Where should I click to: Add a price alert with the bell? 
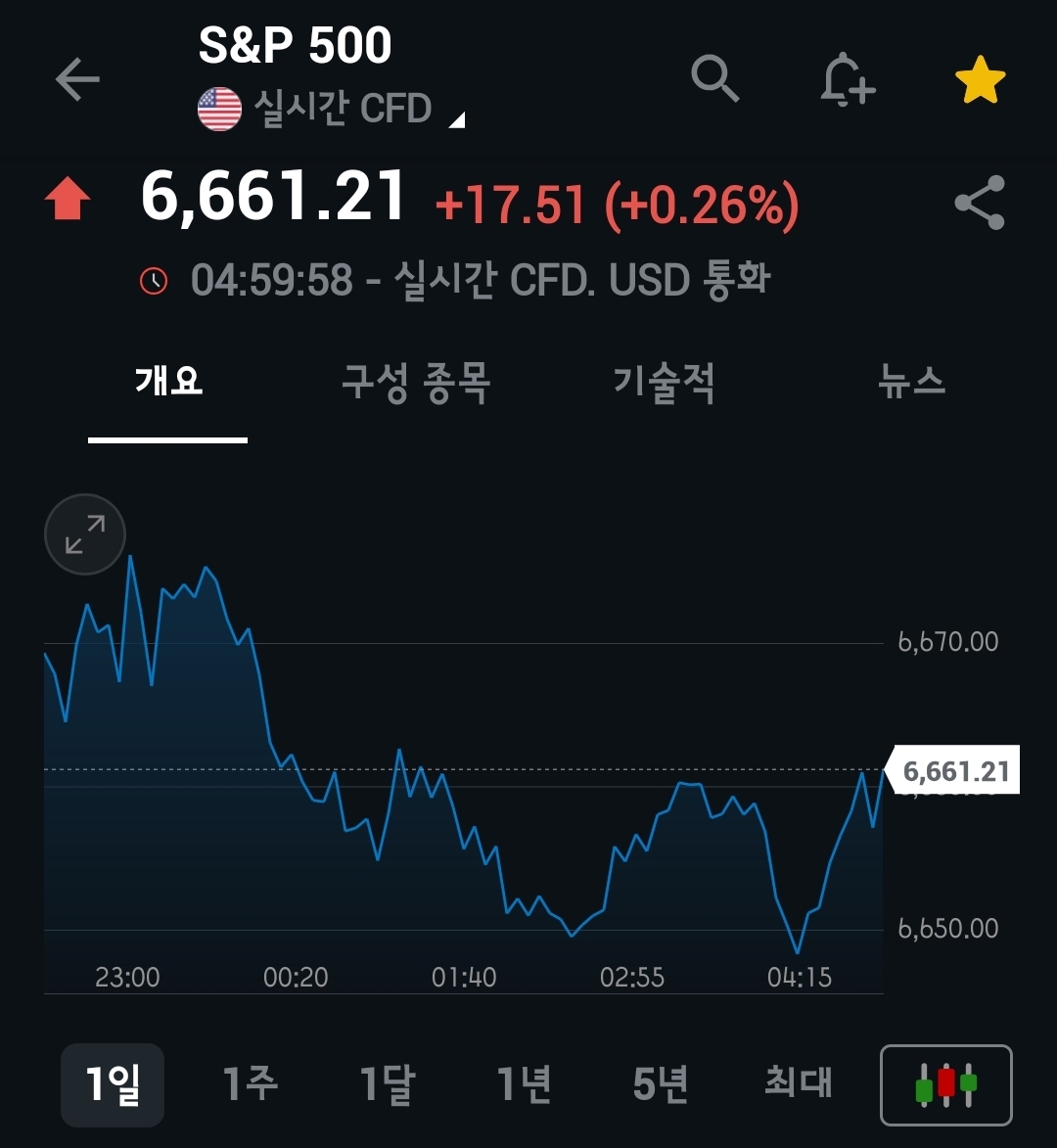click(847, 79)
